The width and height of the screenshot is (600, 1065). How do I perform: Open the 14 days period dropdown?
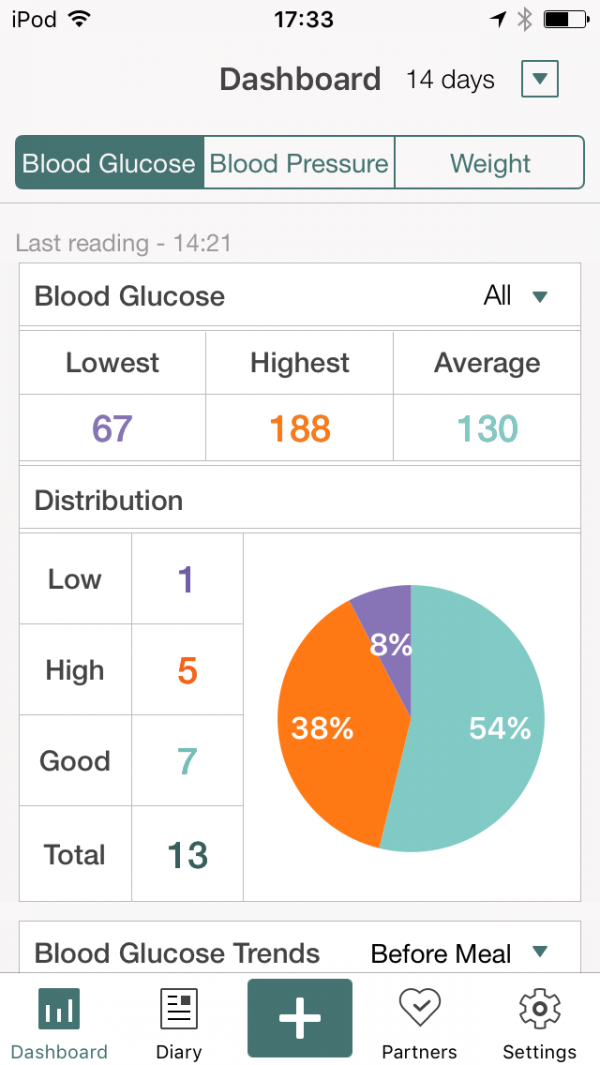540,79
